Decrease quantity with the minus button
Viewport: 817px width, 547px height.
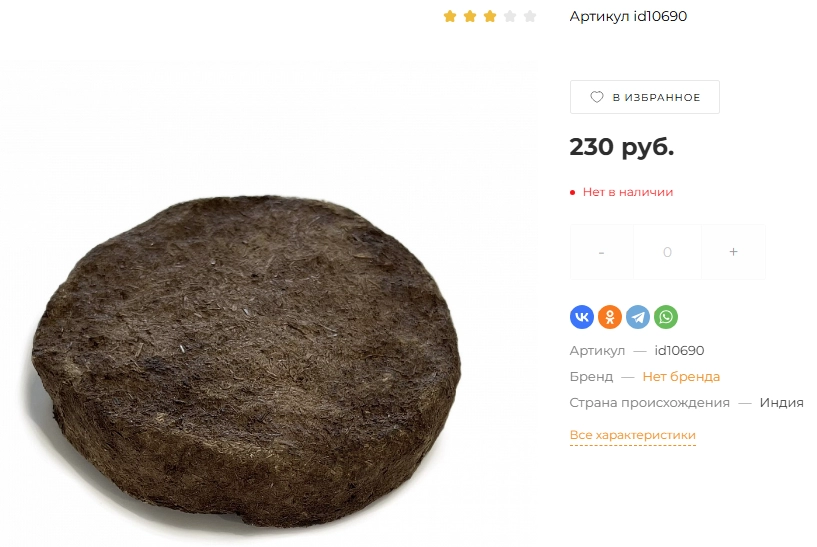[601, 252]
